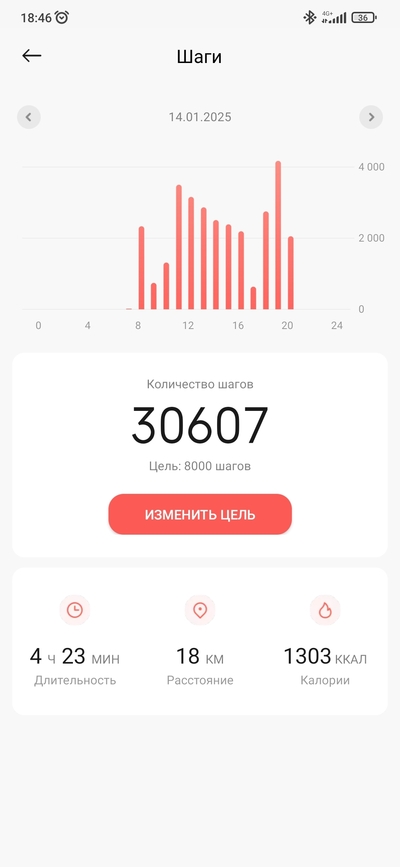Go back using the top-left arrow
Image resolution: width=400 pixels, height=867 pixels.
tap(32, 55)
